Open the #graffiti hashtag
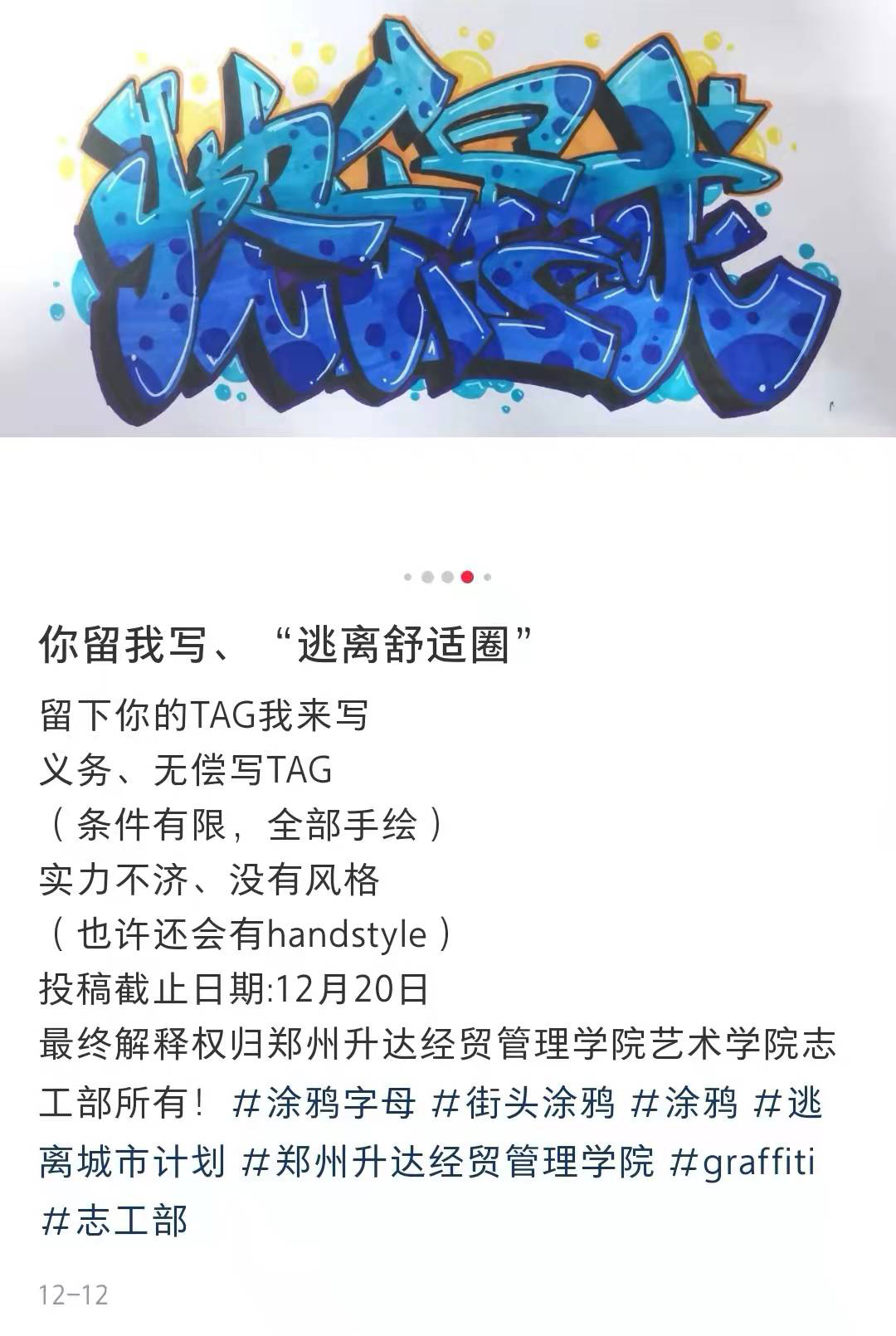This screenshot has height=1336, width=896. tap(743, 1163)
